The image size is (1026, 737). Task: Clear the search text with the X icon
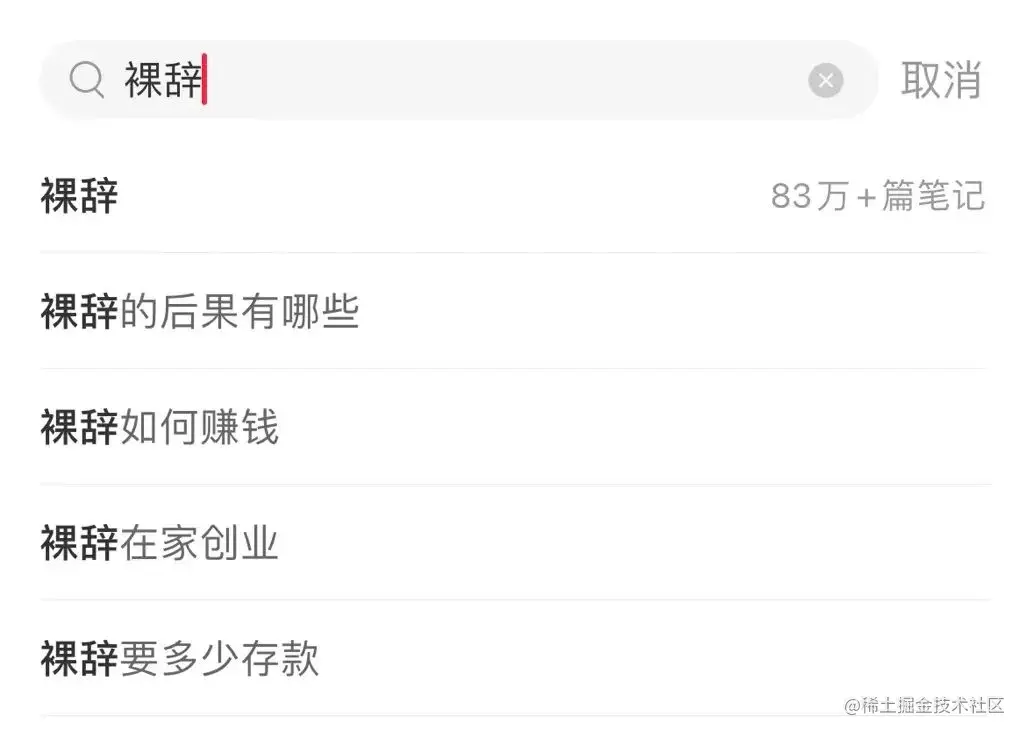pos(825,80)
